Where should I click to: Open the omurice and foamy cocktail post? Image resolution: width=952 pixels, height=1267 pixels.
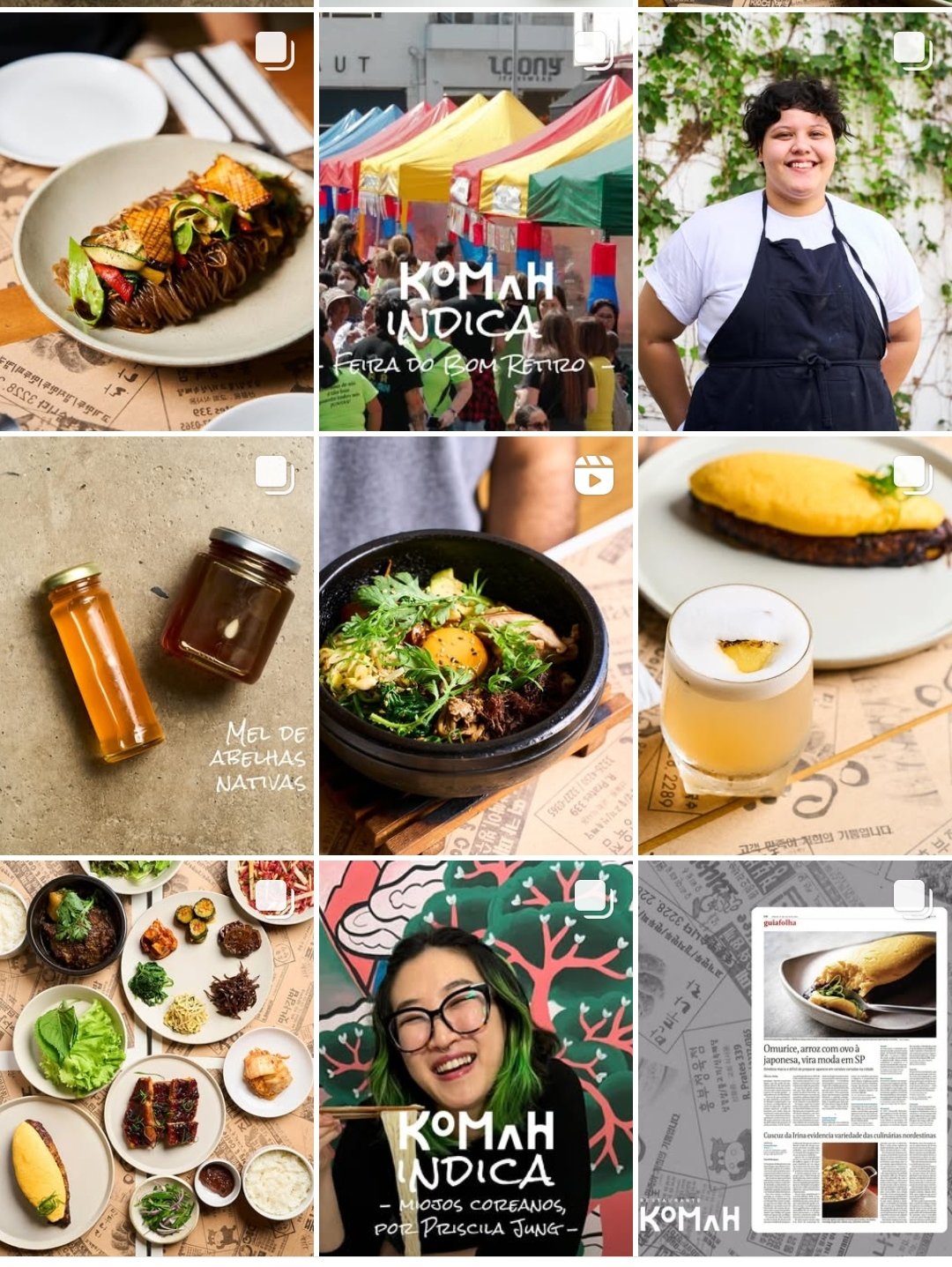click(794, 645)
